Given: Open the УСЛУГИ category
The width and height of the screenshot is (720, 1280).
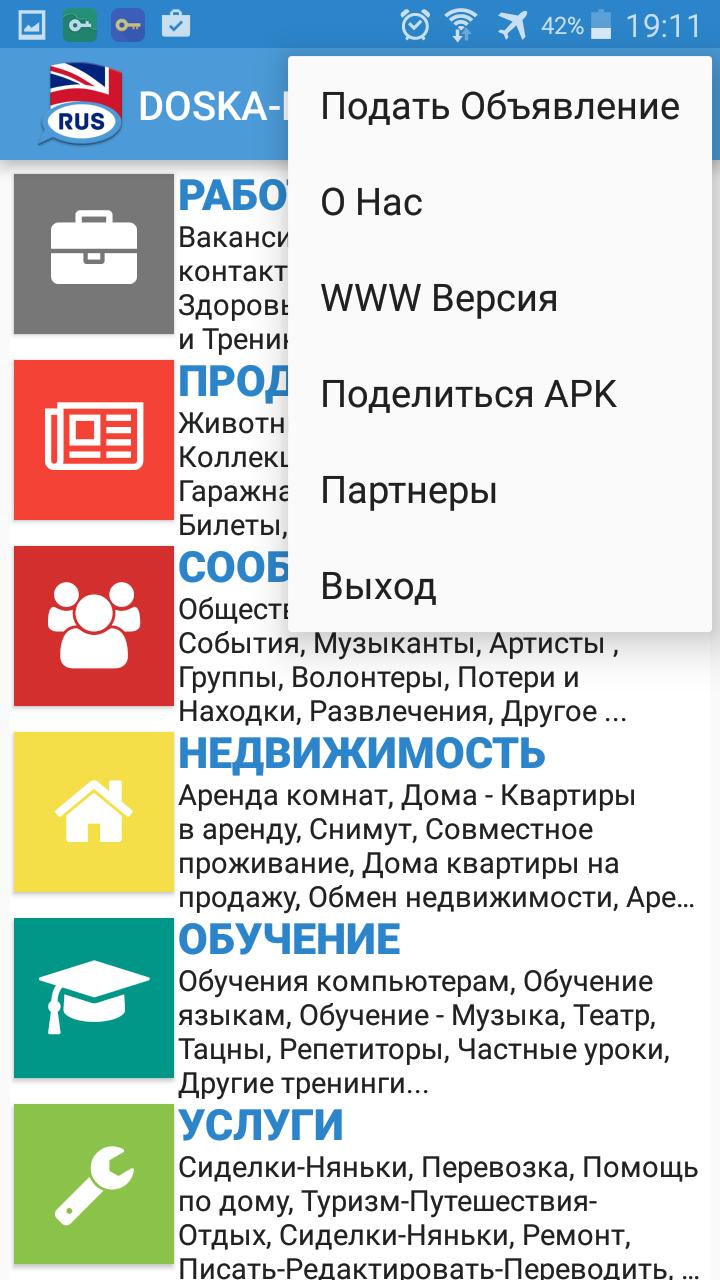Looking at the screenshot, I should point(261,1125).
